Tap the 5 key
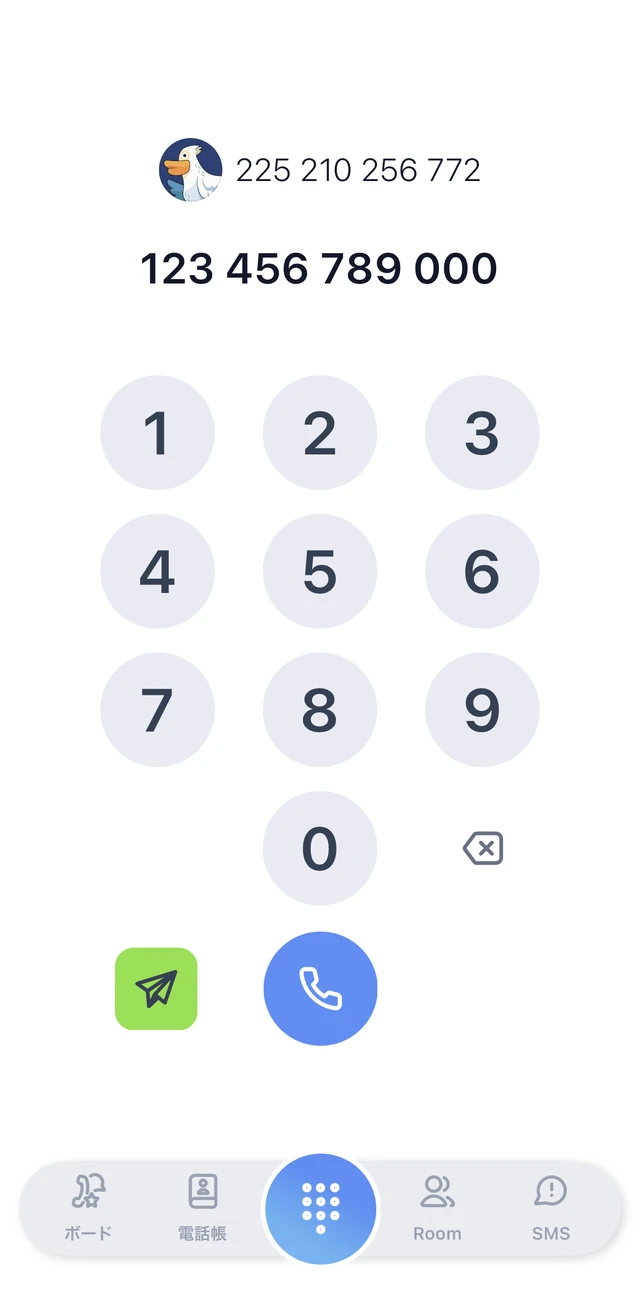The width and height of the screenshot is (640, 1307). 320,571
